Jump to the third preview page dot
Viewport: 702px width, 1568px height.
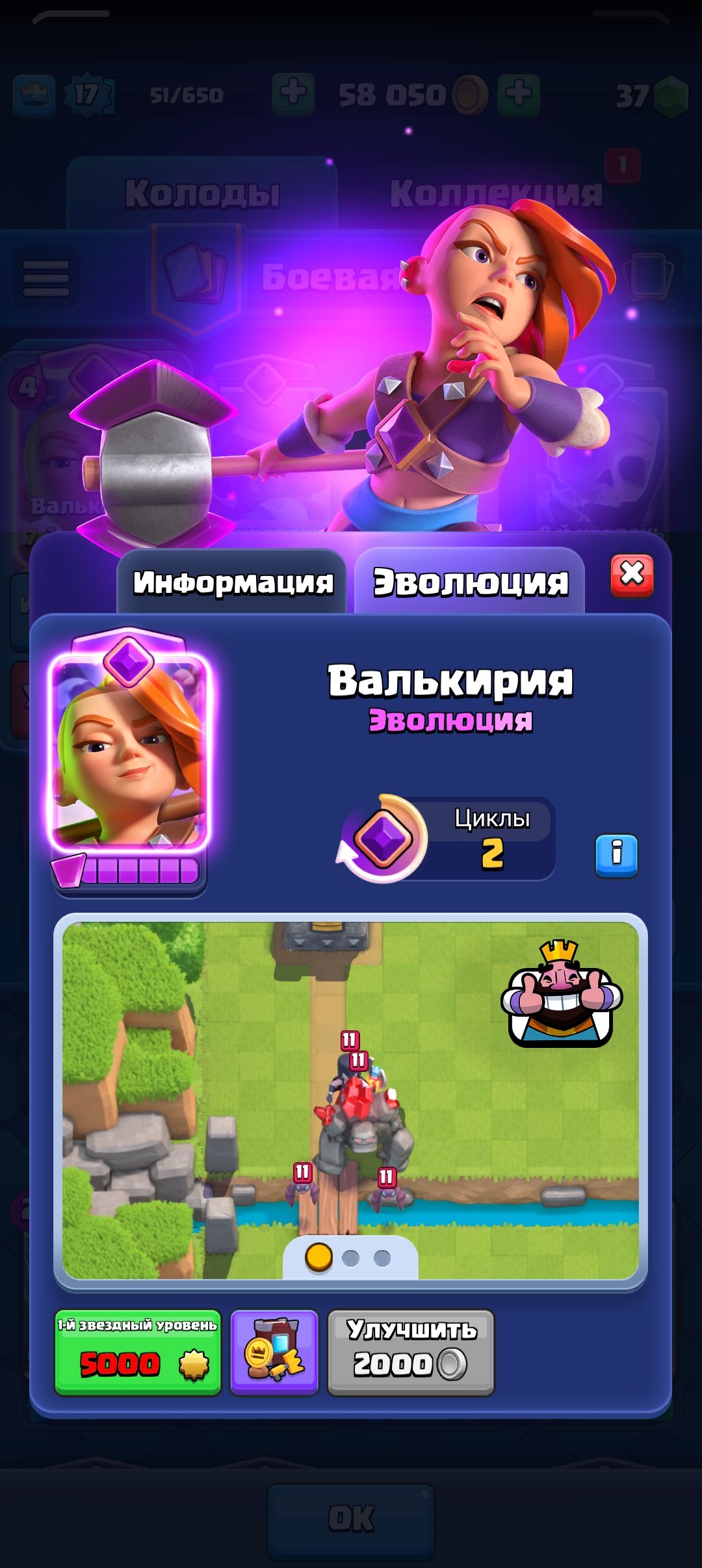(x=382, y=1258)
